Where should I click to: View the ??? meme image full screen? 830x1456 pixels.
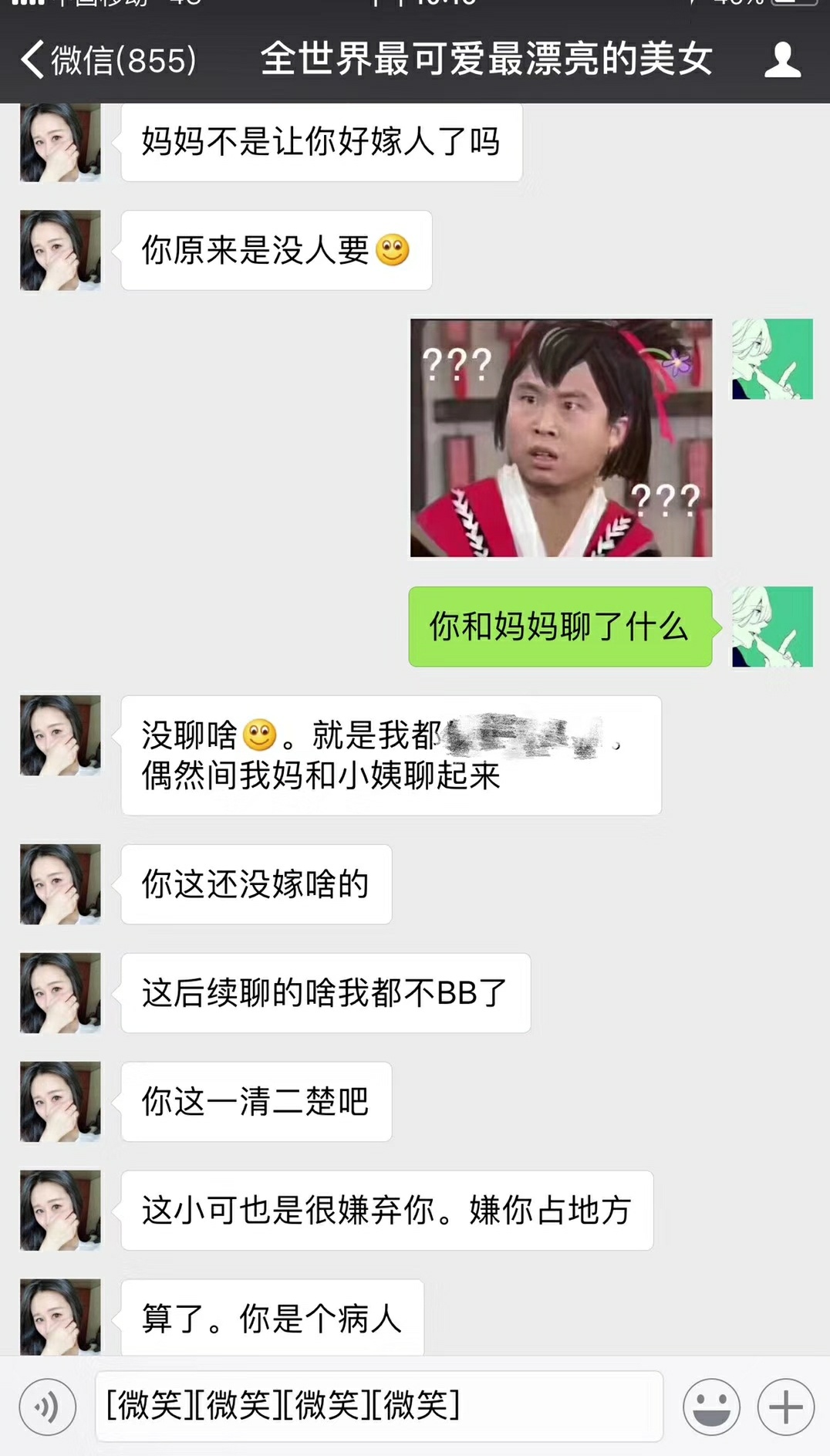pos(561,437)
